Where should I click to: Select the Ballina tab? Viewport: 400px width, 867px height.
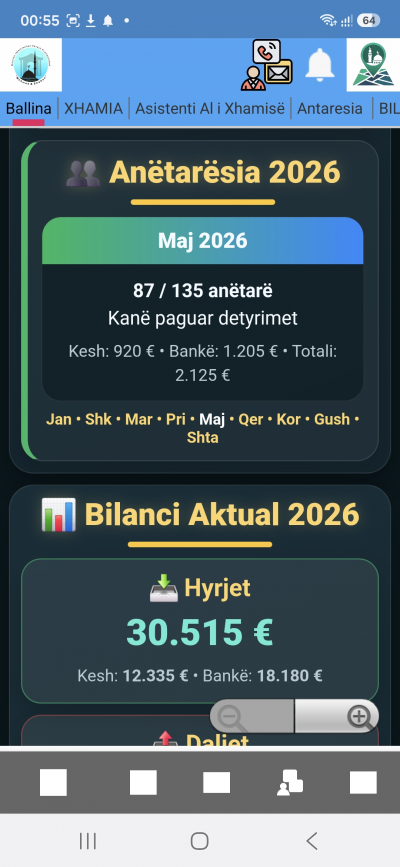(29, 108)
